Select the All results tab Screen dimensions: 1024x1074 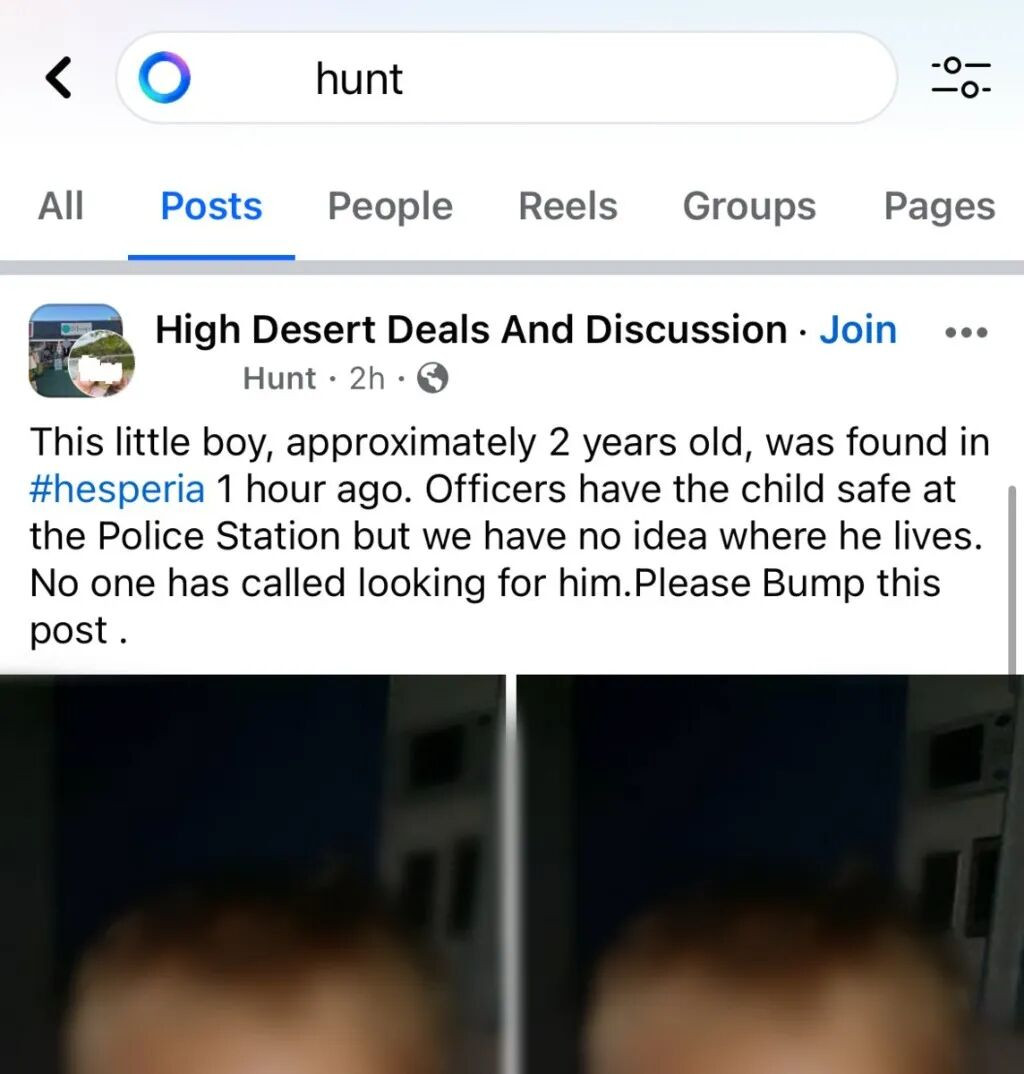pos(61,205)
